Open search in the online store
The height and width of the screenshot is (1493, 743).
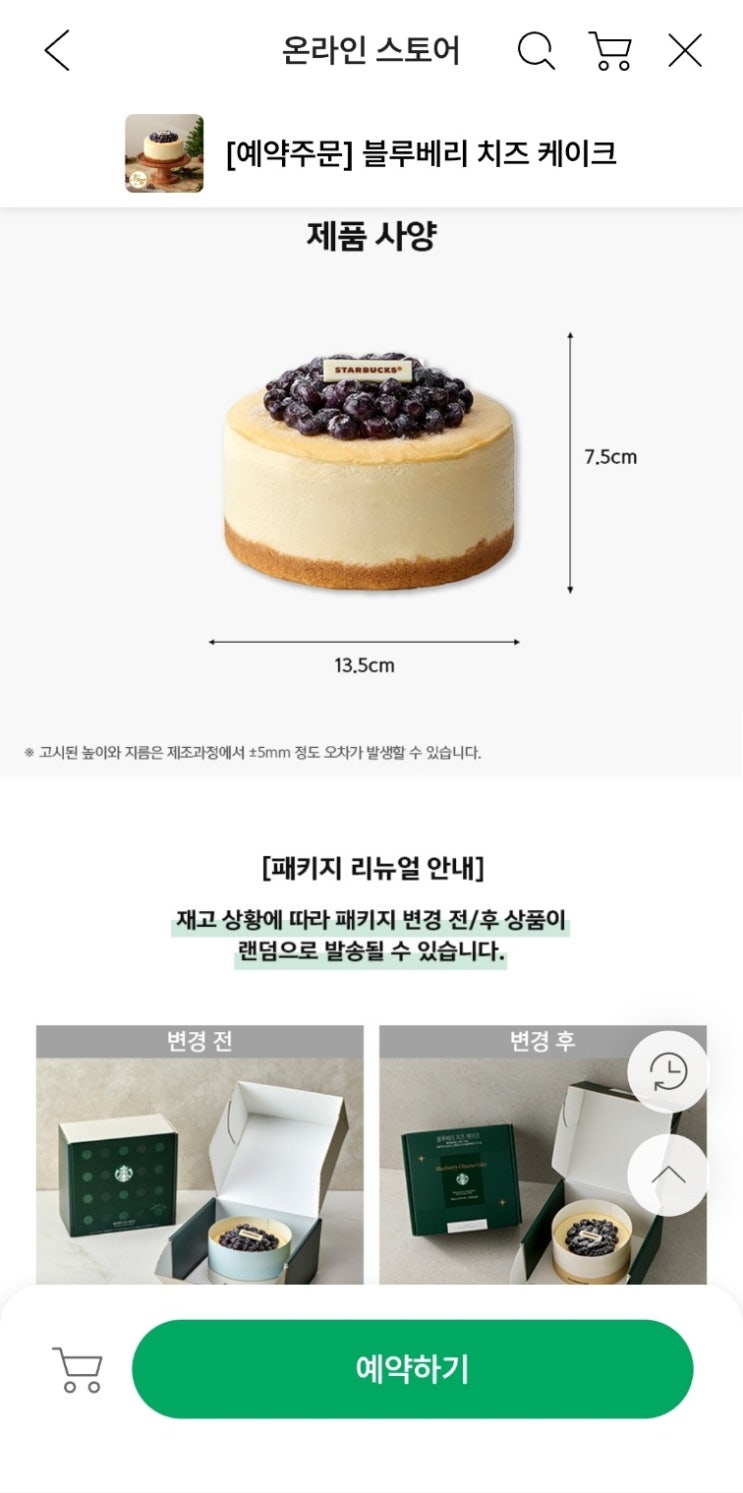click(x=536, y=50)
